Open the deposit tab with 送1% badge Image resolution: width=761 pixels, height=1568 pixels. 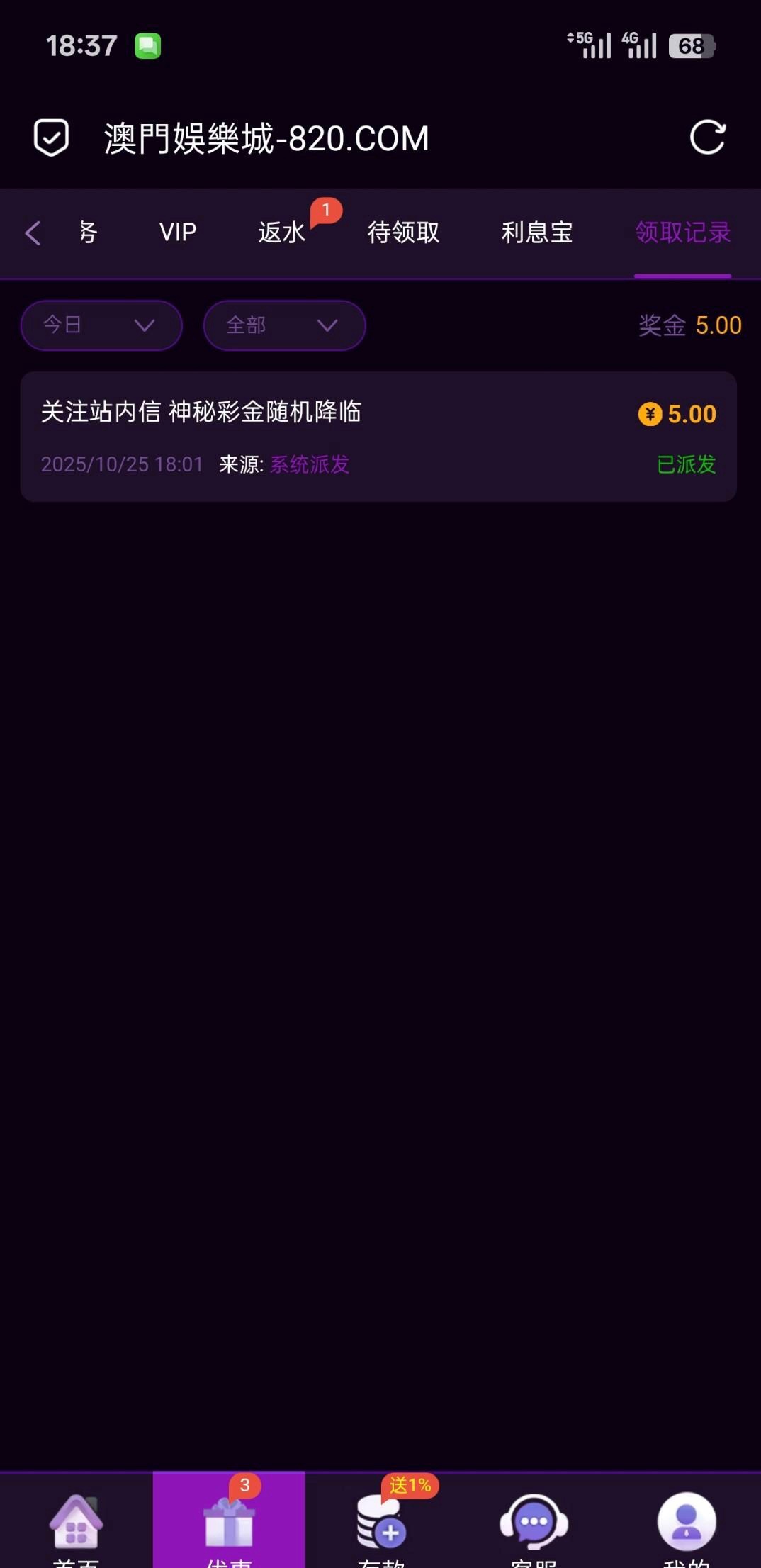click(x=381, y=1524)
